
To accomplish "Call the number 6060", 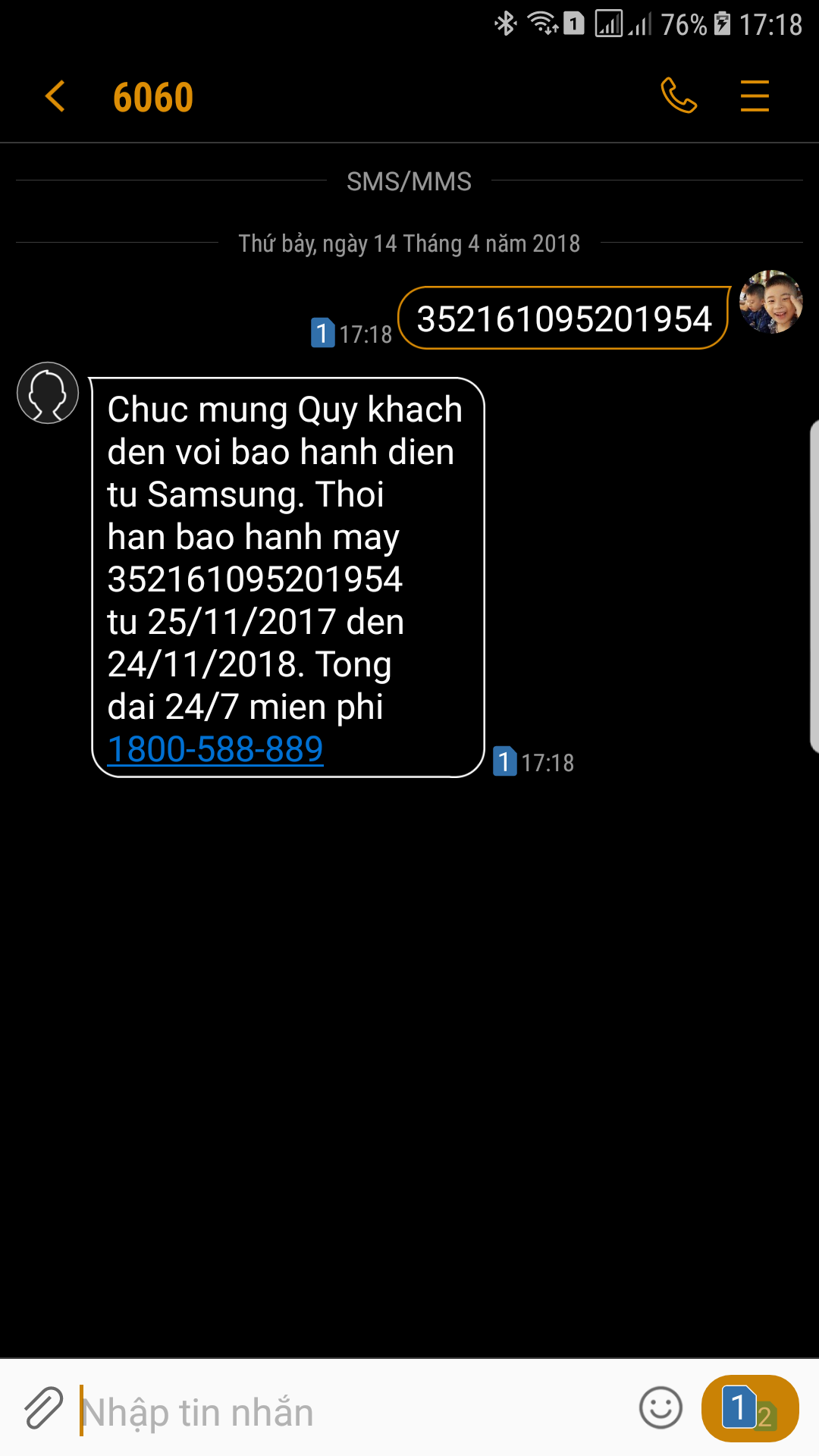I will click(679, 96).
